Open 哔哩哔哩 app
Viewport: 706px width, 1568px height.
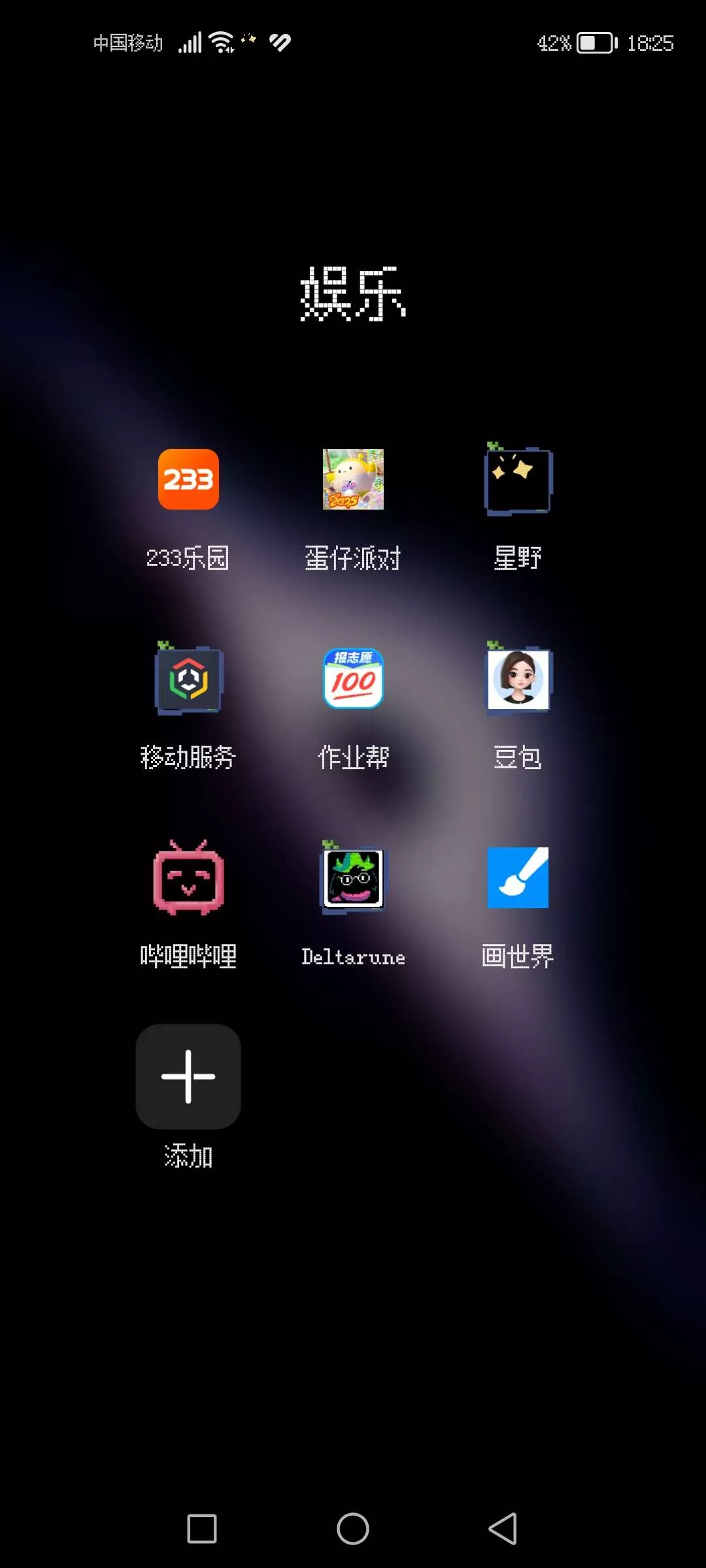[x=188, y=877]
